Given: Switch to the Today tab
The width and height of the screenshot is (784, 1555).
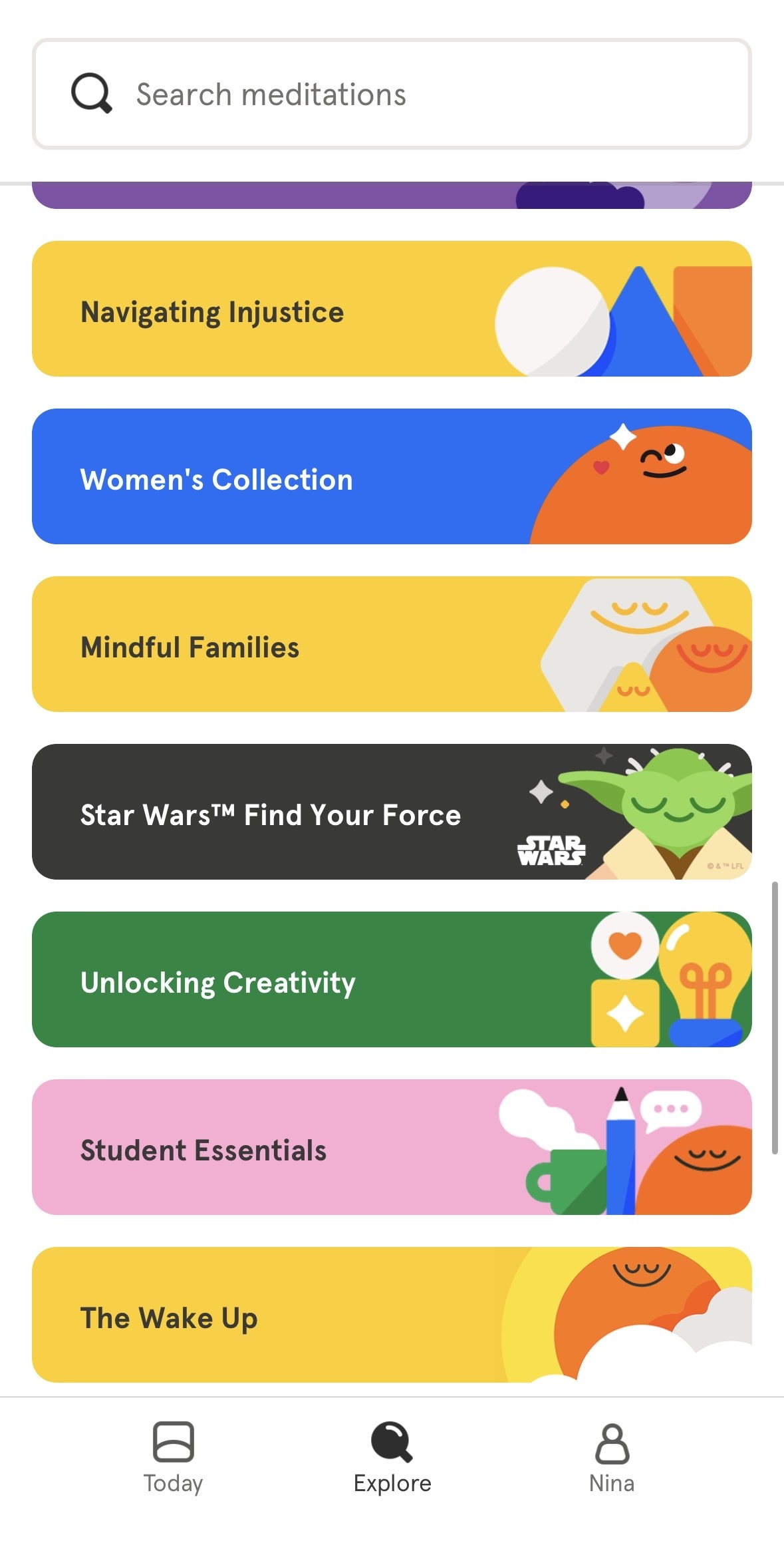Looking at the screenshot, I should pos(173,1457).
